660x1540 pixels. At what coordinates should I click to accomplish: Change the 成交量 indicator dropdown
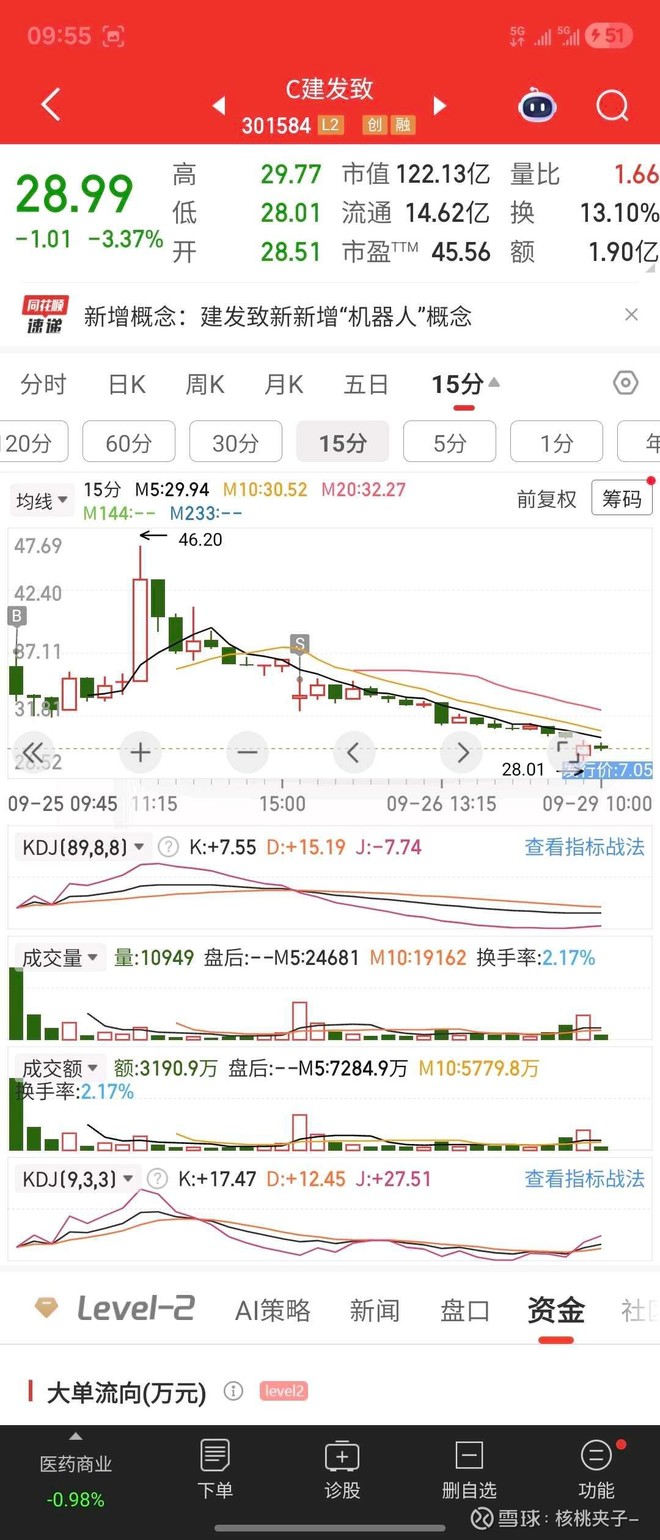[x=61, y=958]
